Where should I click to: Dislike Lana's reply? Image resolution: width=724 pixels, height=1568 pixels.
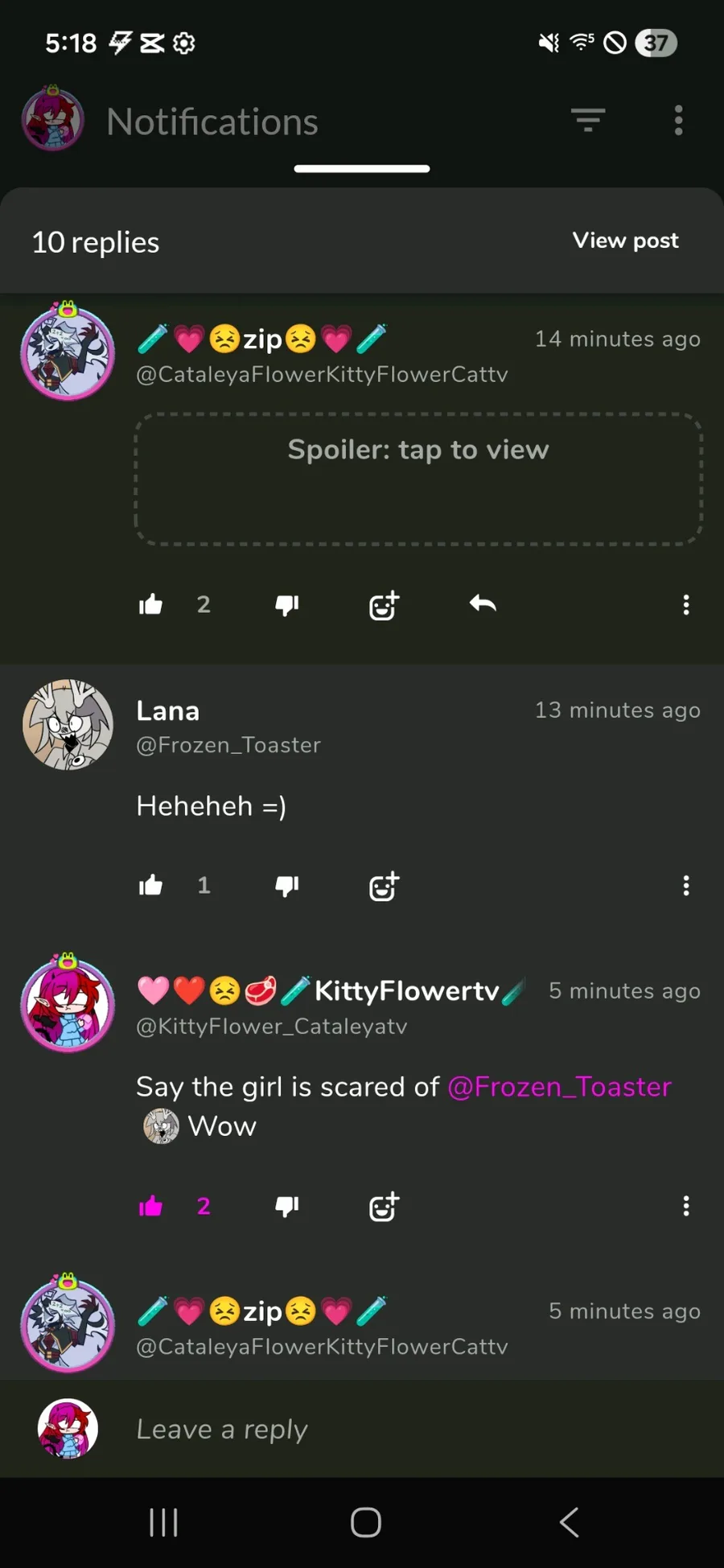coord(287,886)
